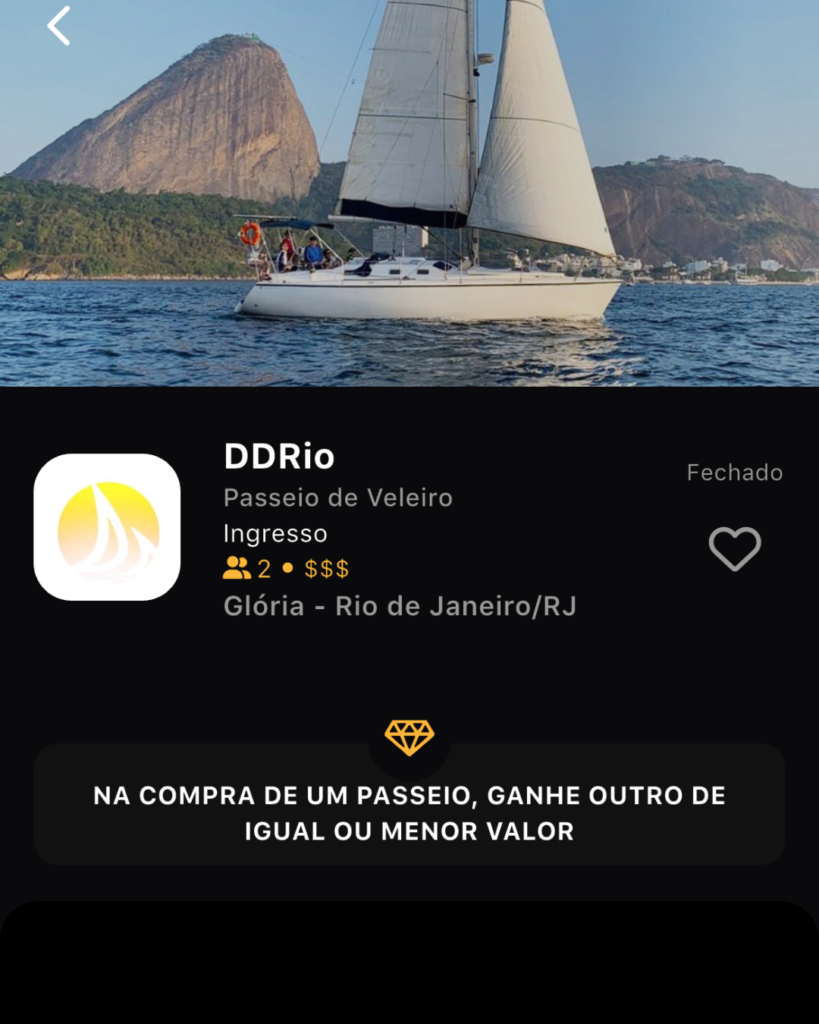Open Glória - Rio de Janeiro/RJ map link
Screen dimensions: 819x1024
pyautogui.click(x=400, y=606)
